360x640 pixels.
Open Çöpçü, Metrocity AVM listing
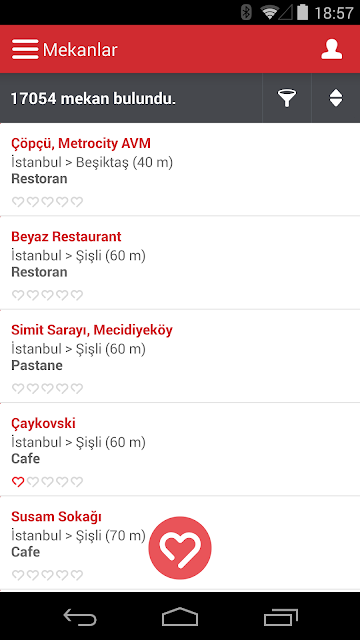coord(180,169)
